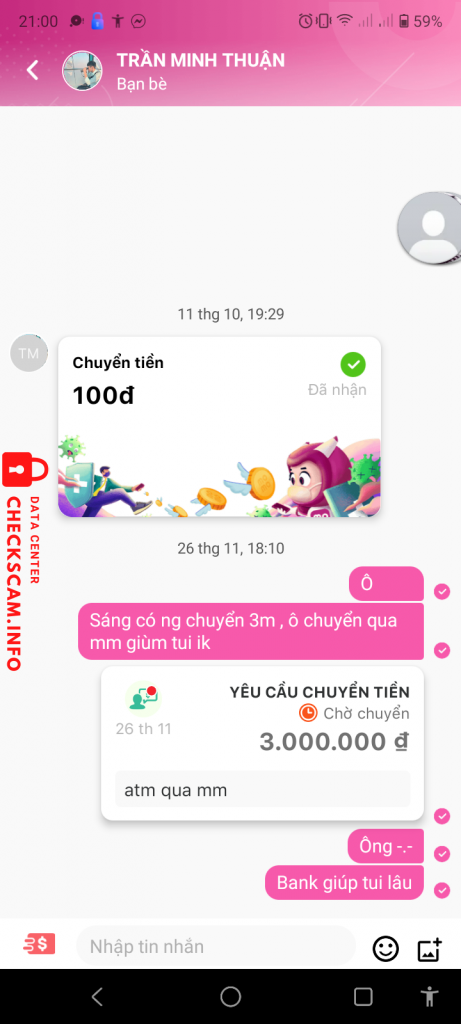This screenshot has height=1024, width=461.
Task: Focus the Nhập tin nhắn message field
Action: click(215, 946)
